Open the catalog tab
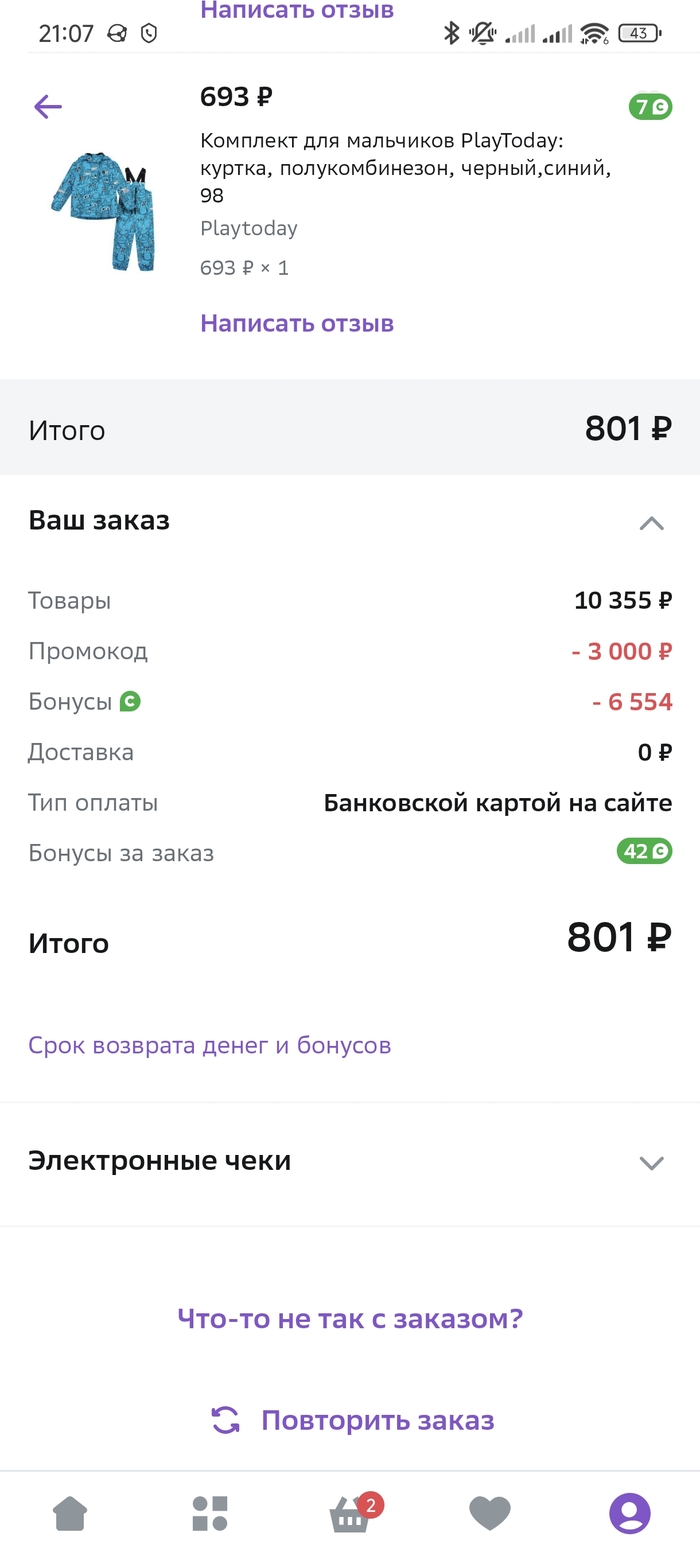 pos(210,1513)
